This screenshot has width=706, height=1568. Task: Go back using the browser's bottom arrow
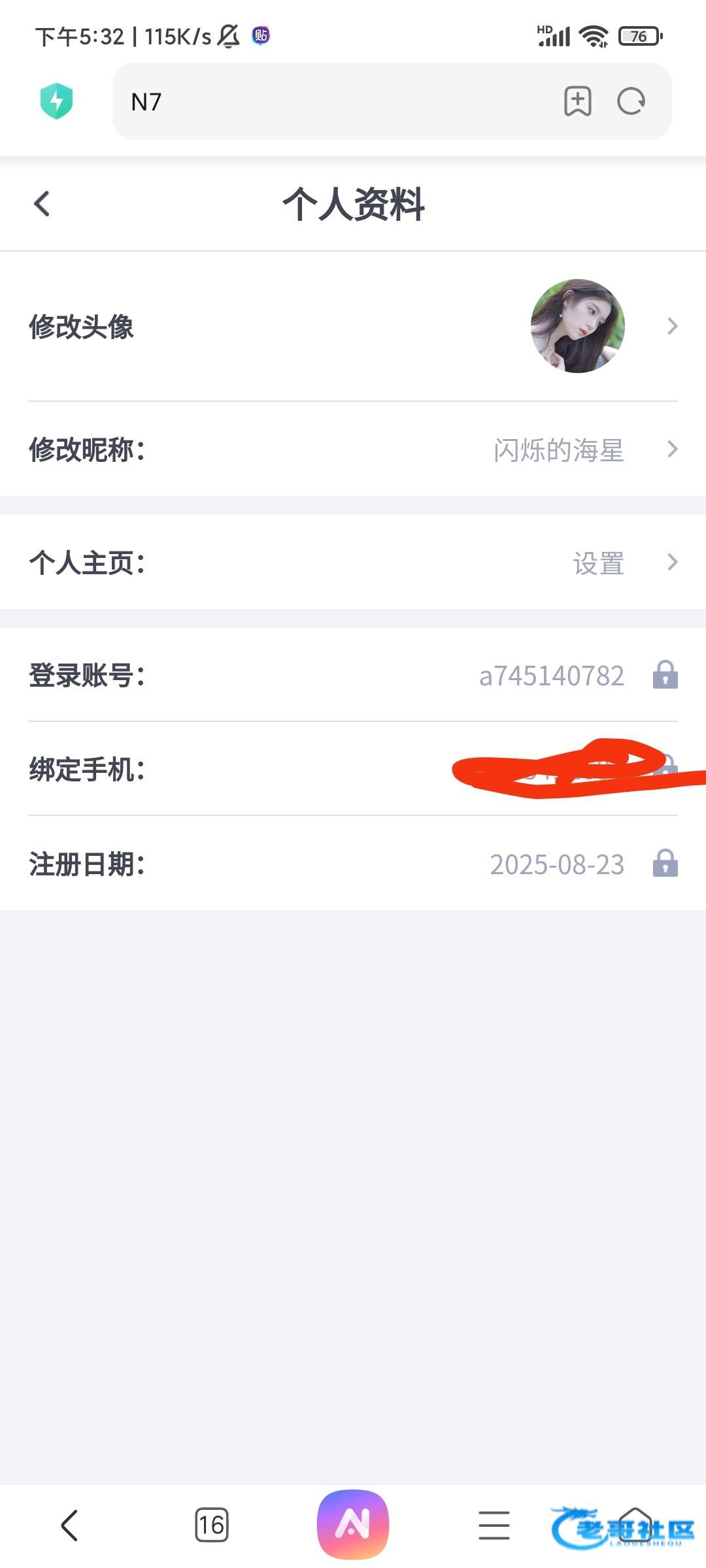pyautogui.click(x=70, y=1526)
